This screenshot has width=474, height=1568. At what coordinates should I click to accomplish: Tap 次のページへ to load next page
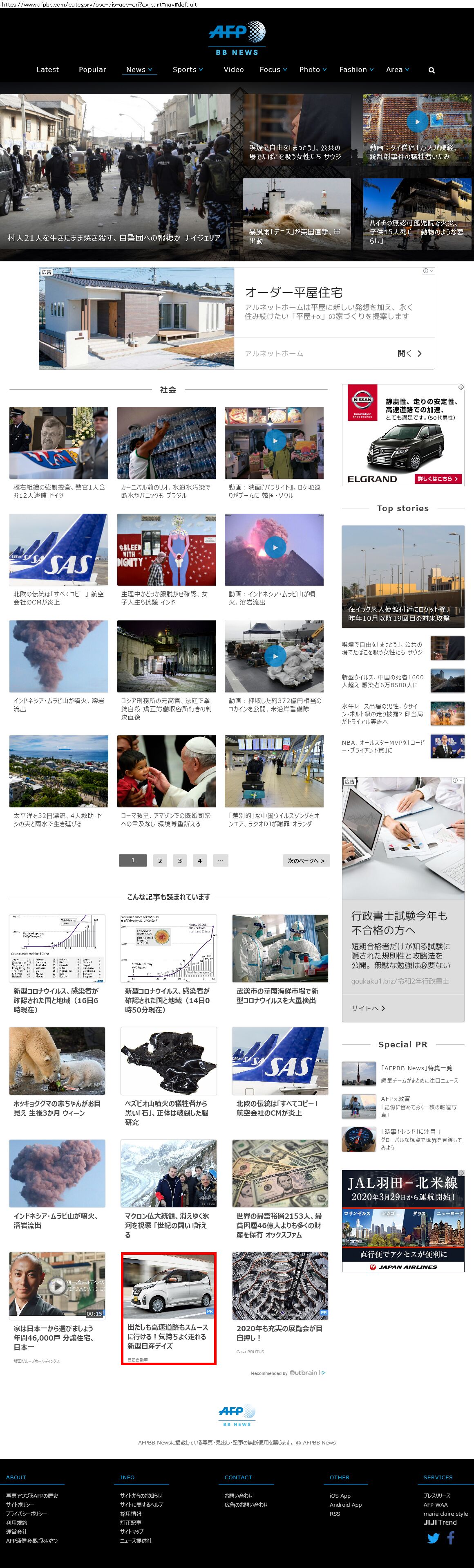(306, 860)
